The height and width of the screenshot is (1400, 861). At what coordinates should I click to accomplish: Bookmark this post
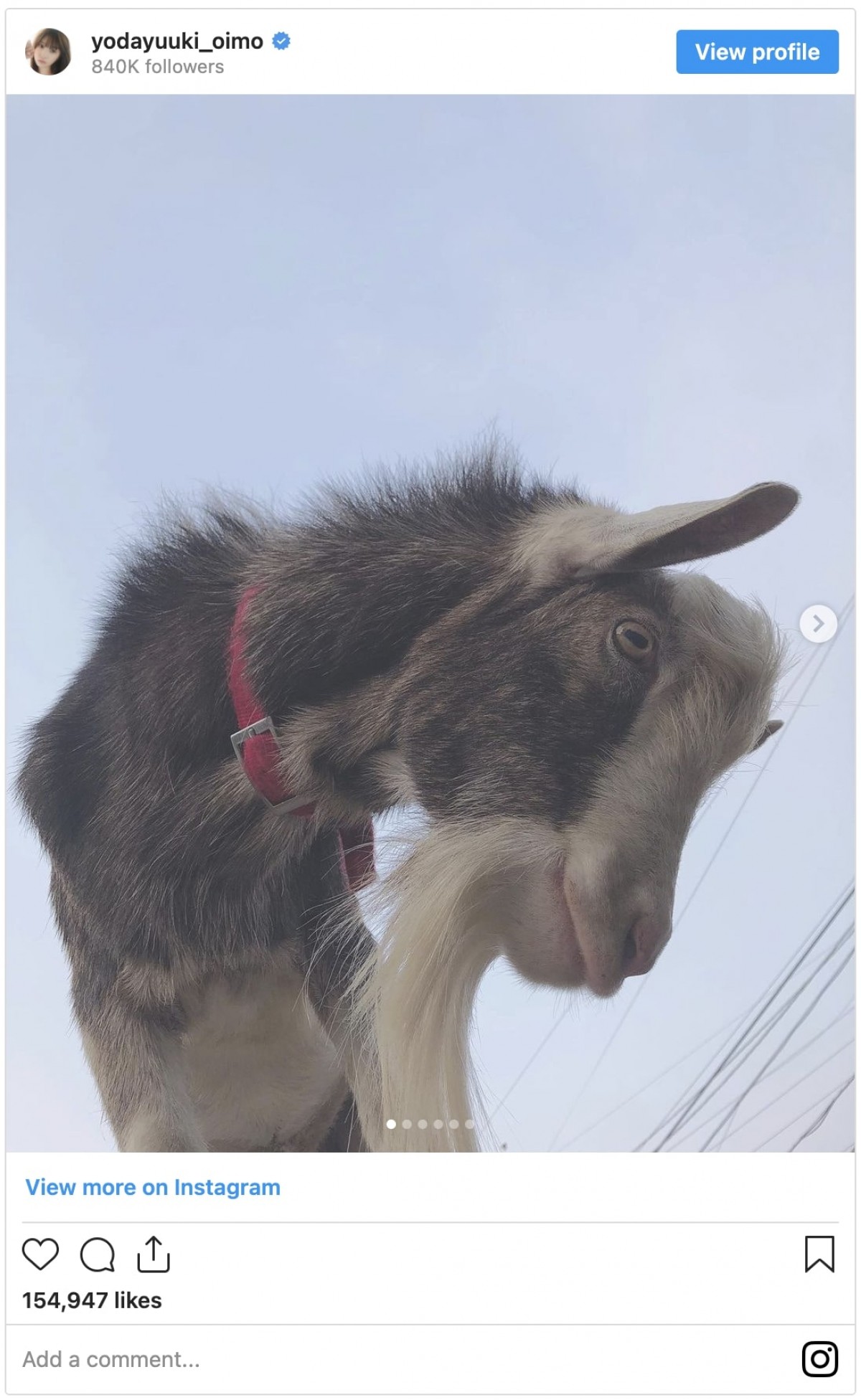(x=819, y=1254)
